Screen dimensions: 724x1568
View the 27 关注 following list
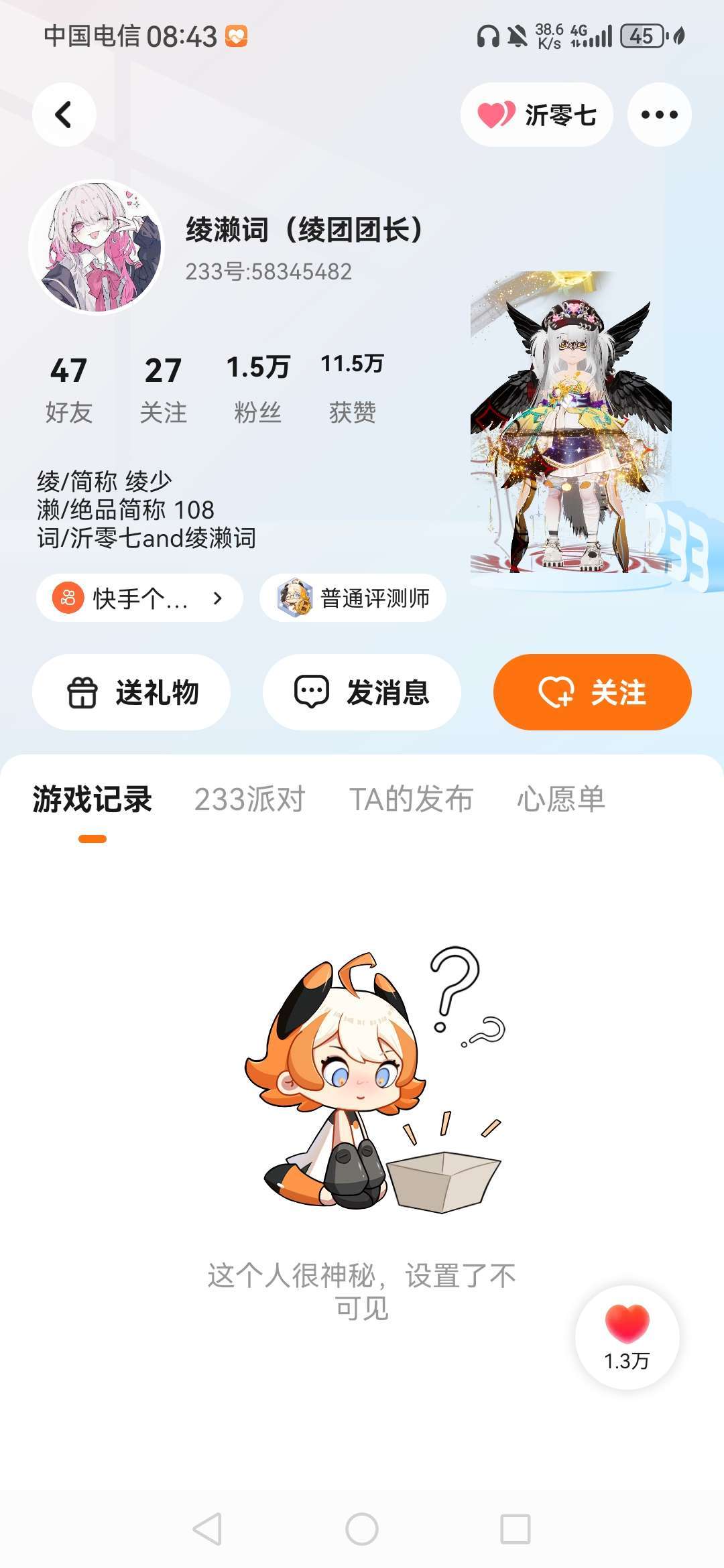(x=163, y=389)
